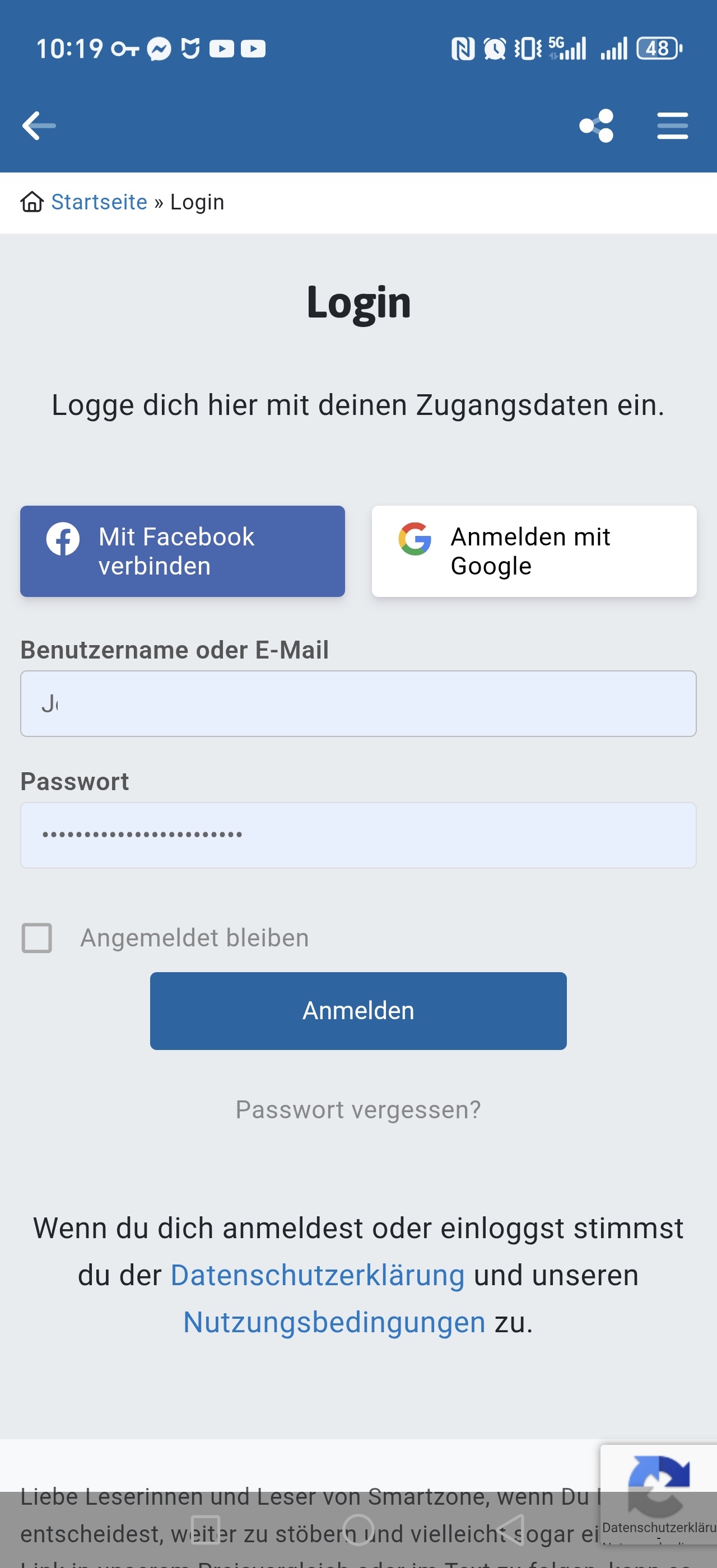The width and height of the screenshot is (717, 1568).
Task: Open the Nutzungsbedingungen link
Action: pyautogui.click(x=334, y=1322)
